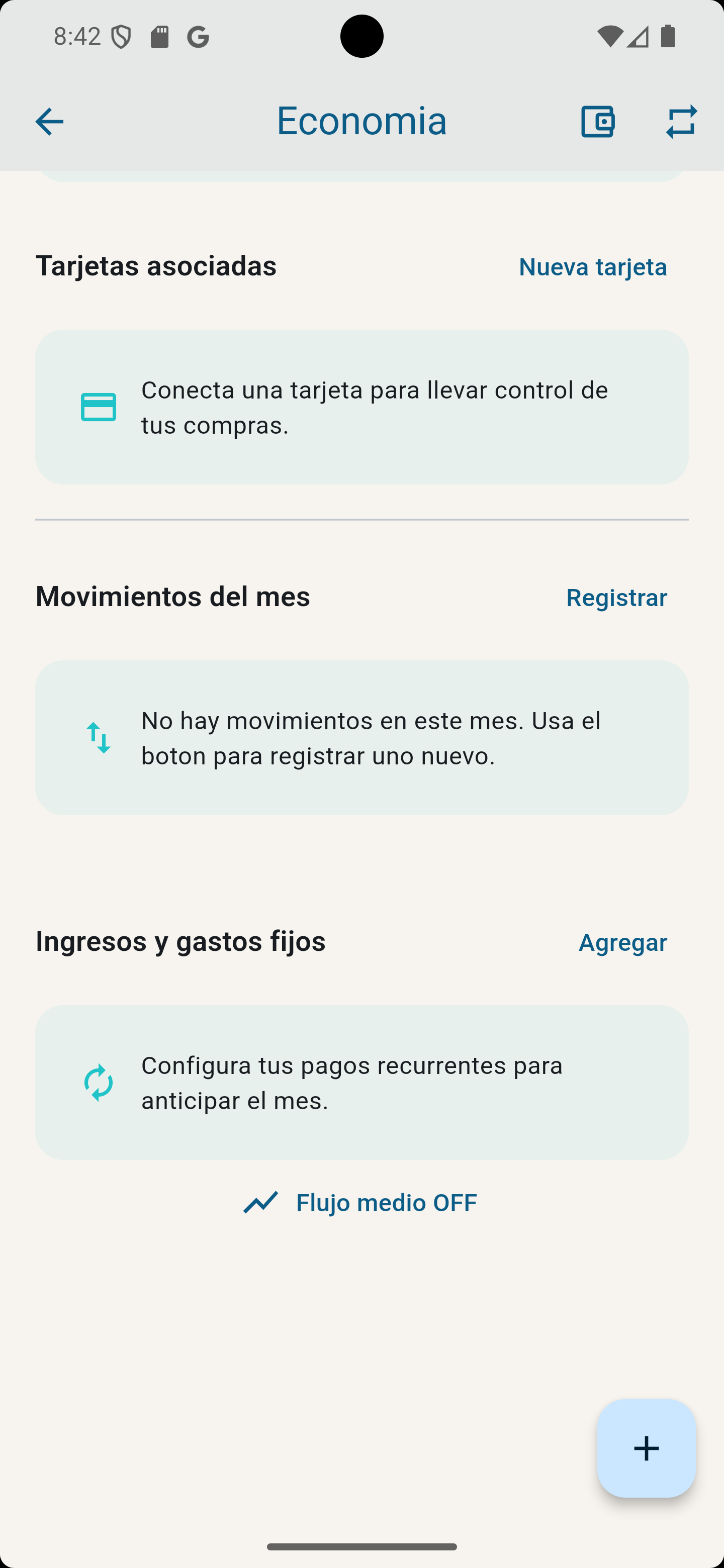Viewport: 724px width, 1568px height.
Task: Tap the back arrow to leave Economia
Action: [49, 121]
